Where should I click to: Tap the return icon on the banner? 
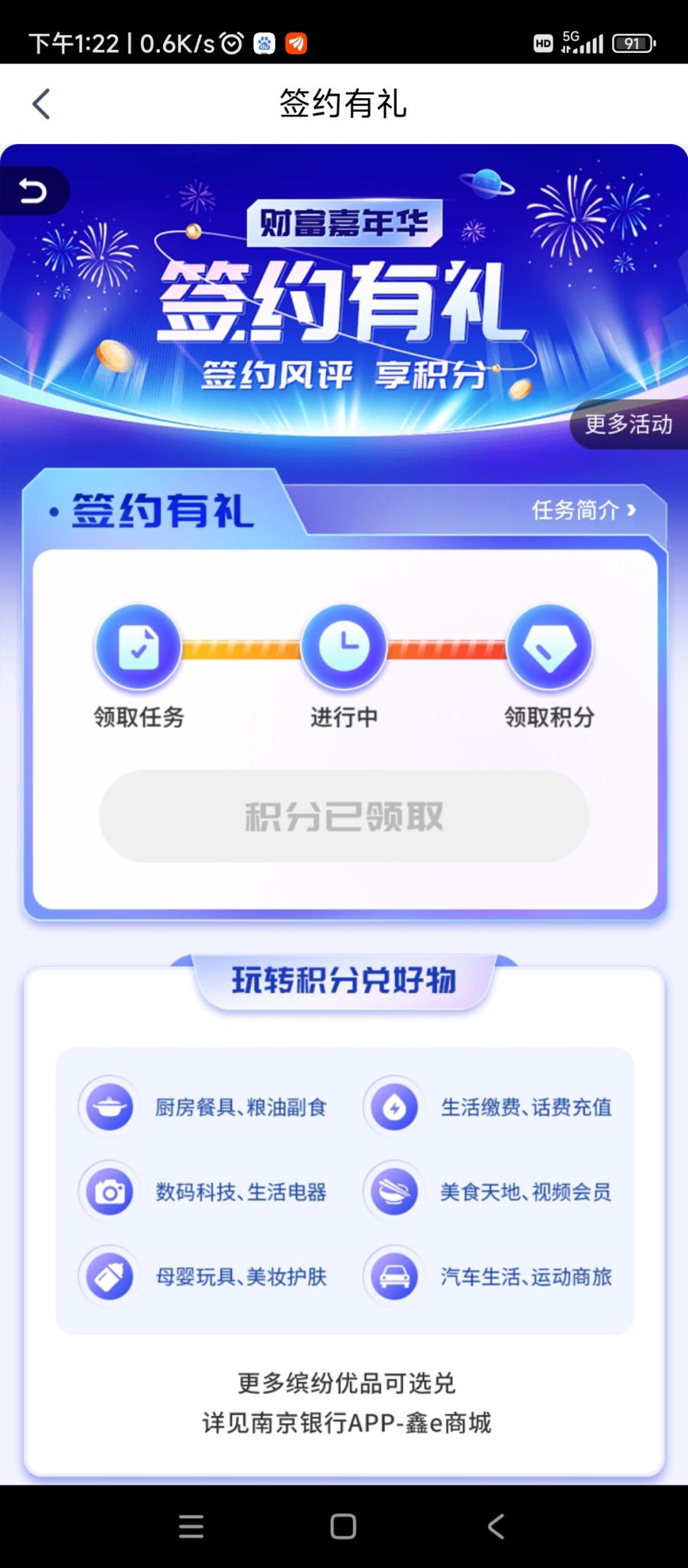(33, 191)
